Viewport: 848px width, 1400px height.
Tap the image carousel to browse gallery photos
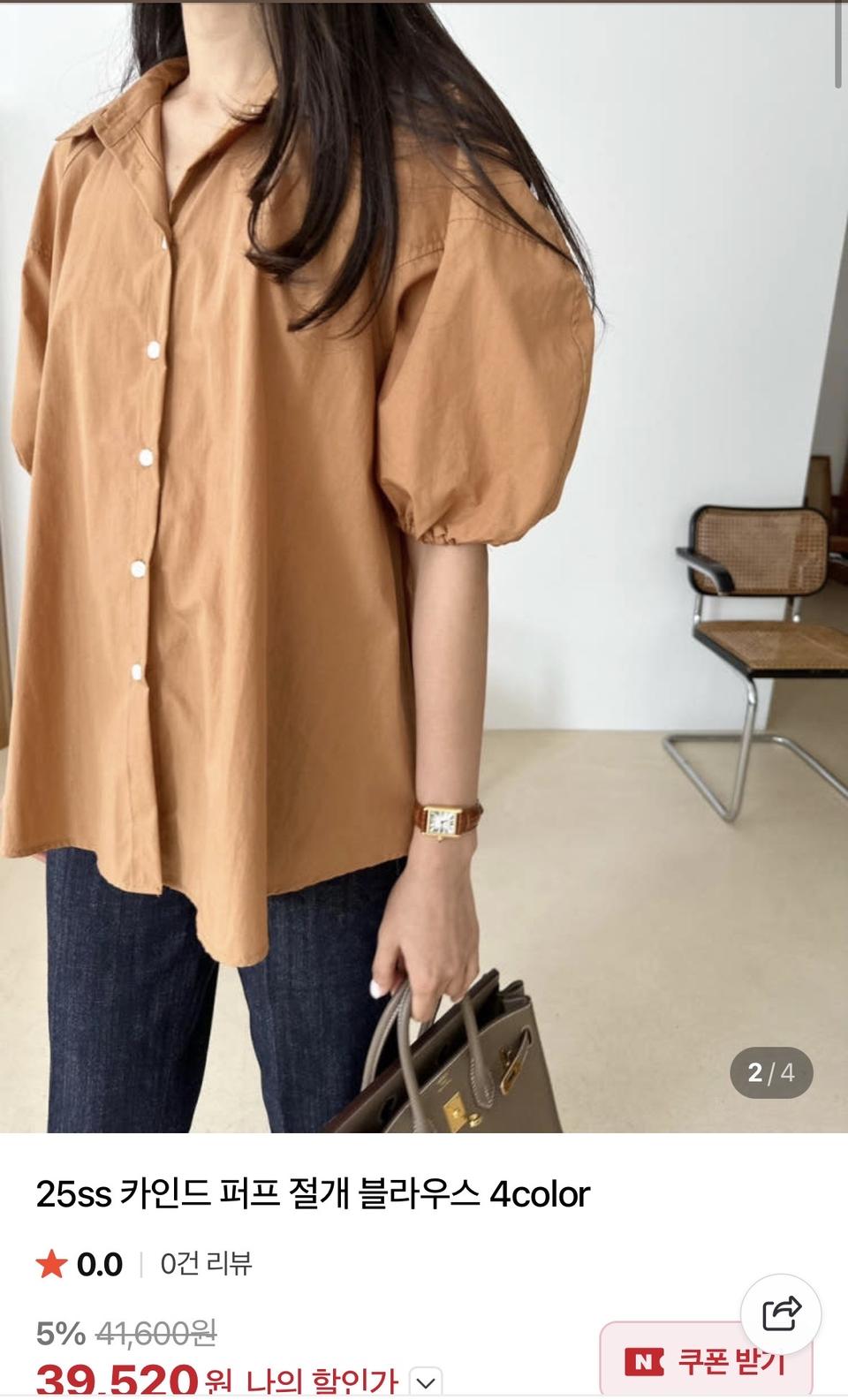(x=424, y=565)
